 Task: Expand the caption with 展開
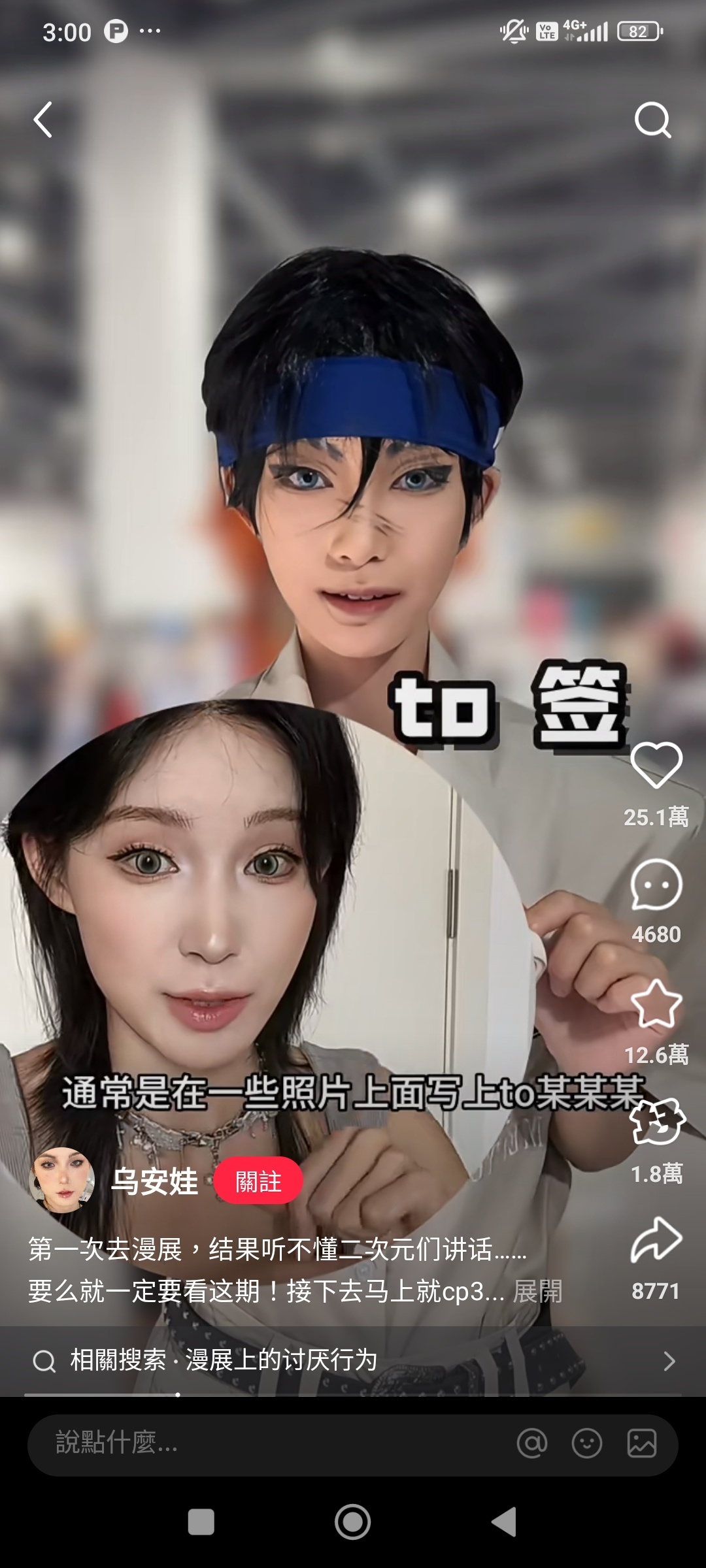point(537,1291)
